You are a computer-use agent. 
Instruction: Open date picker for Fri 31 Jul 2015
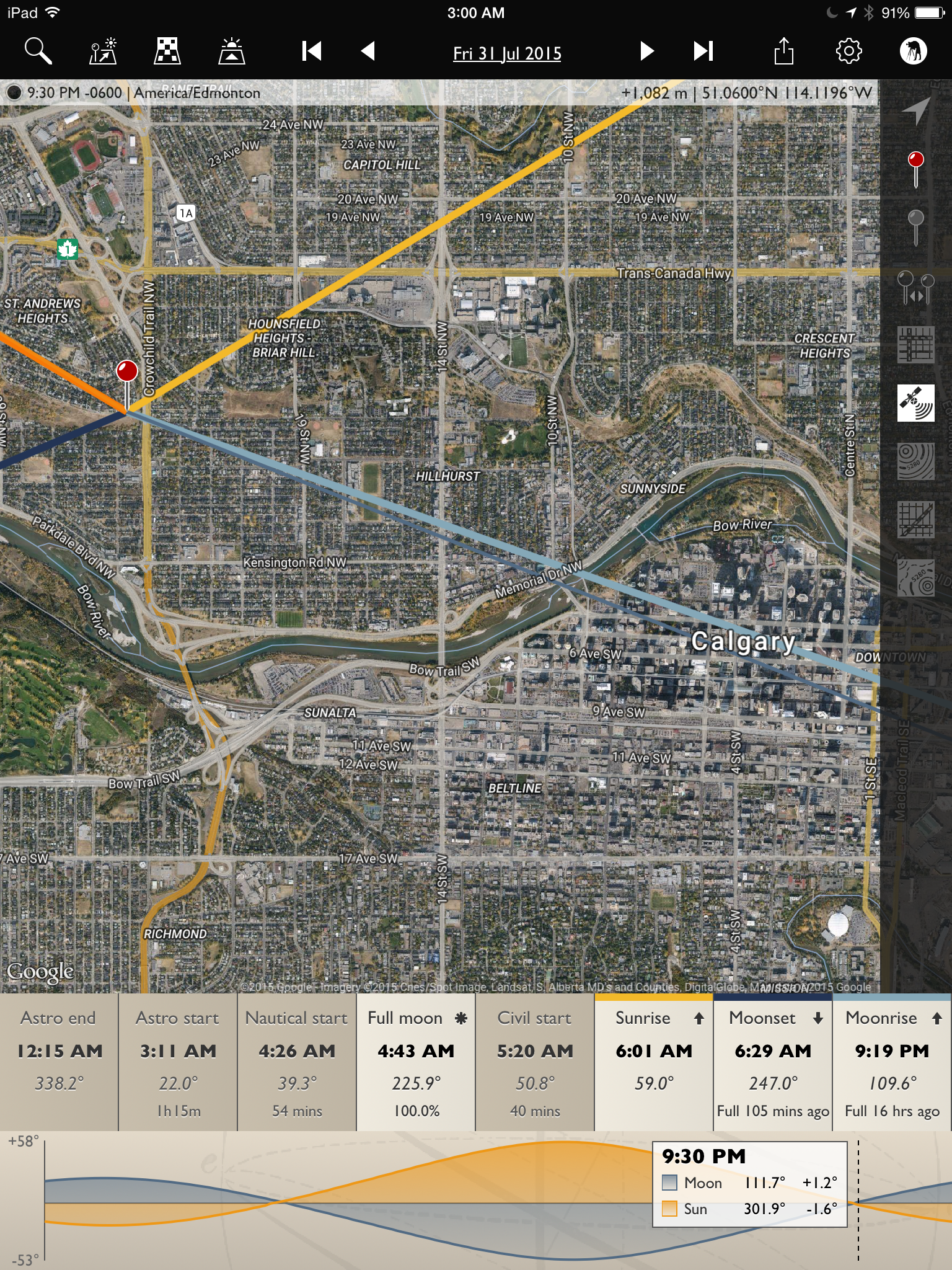[x=507, y=53]
